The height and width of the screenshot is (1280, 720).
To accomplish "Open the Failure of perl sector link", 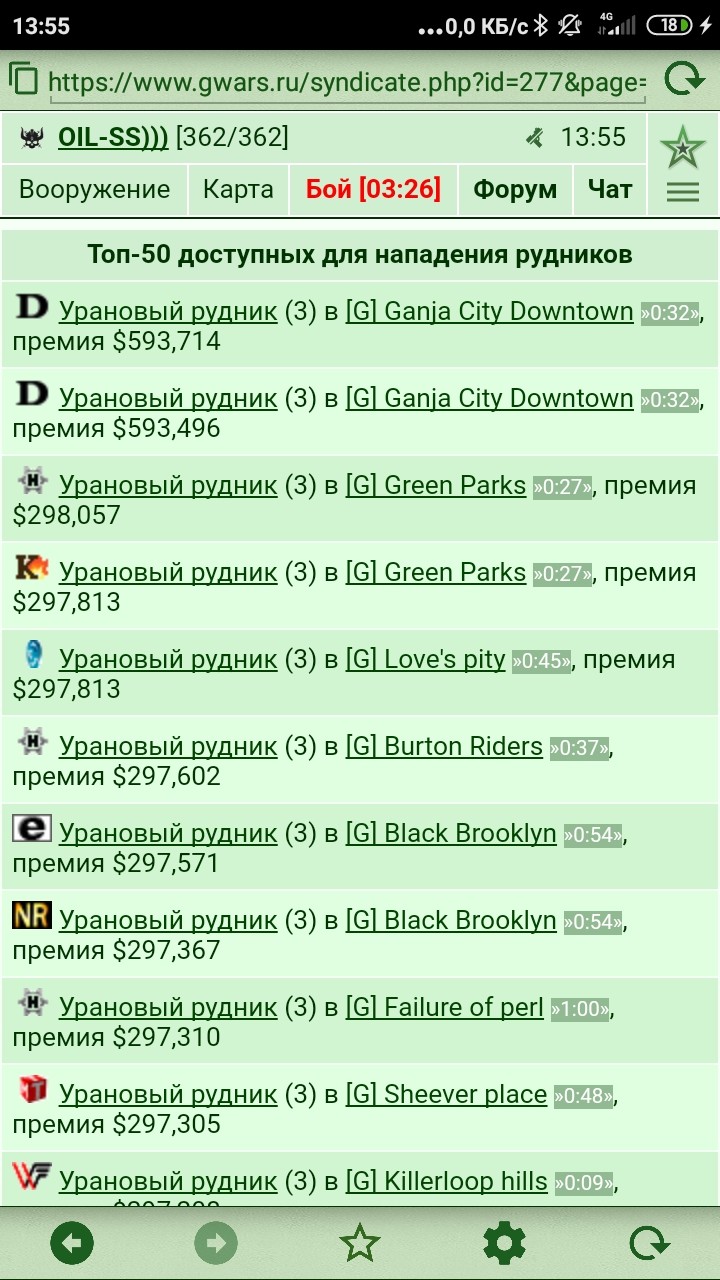I will (x=444, y=1008).
